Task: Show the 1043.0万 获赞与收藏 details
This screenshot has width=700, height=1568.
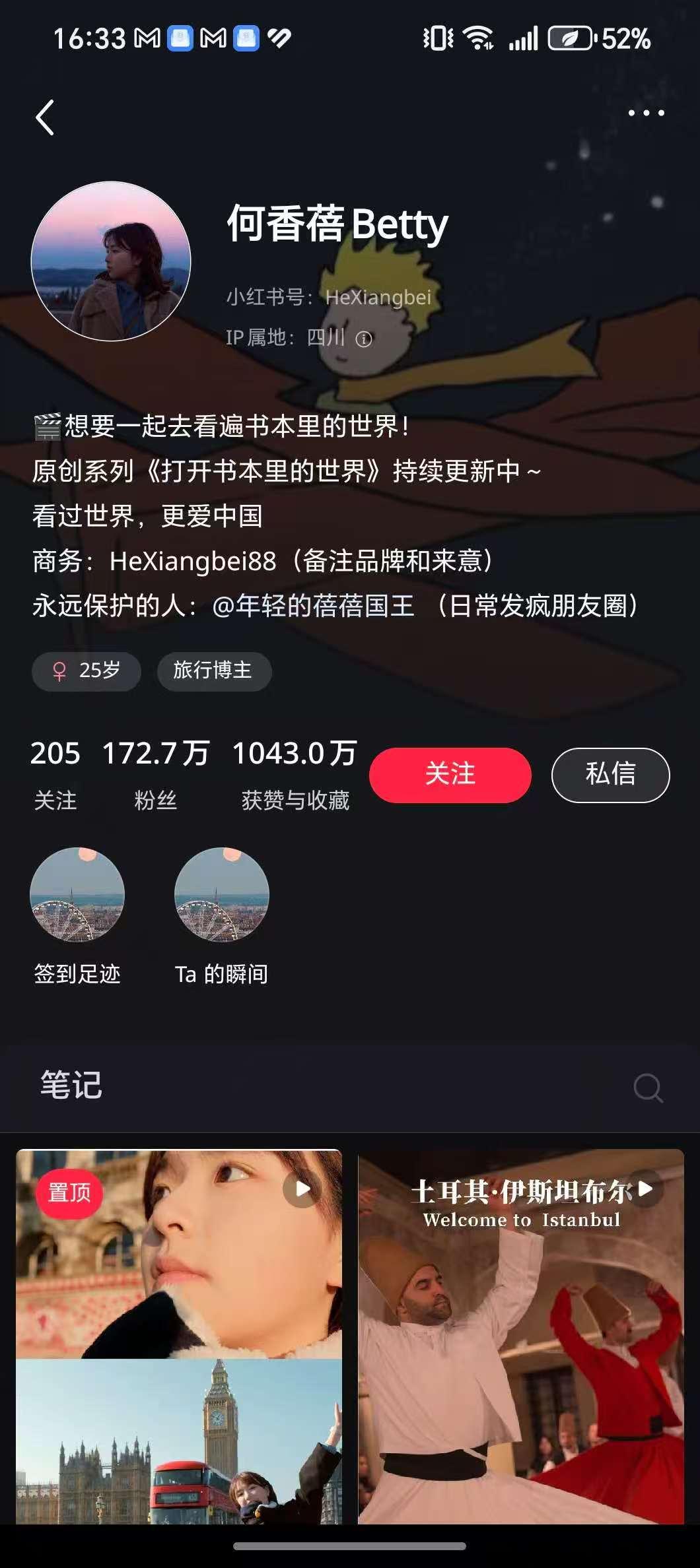Action: tap(295, 773)
